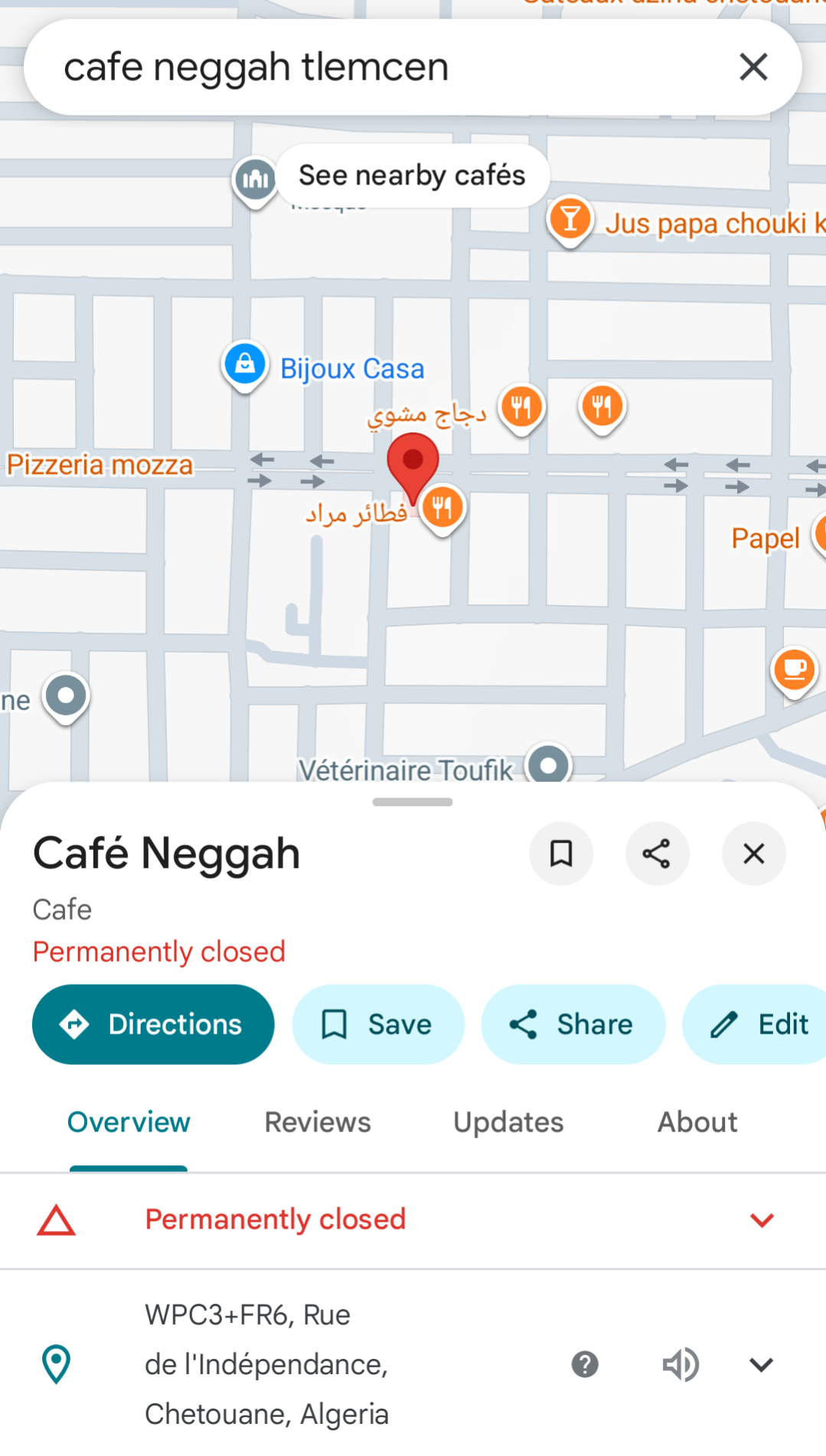
Task: Tap the Save chip
Action: point(378,1024)
